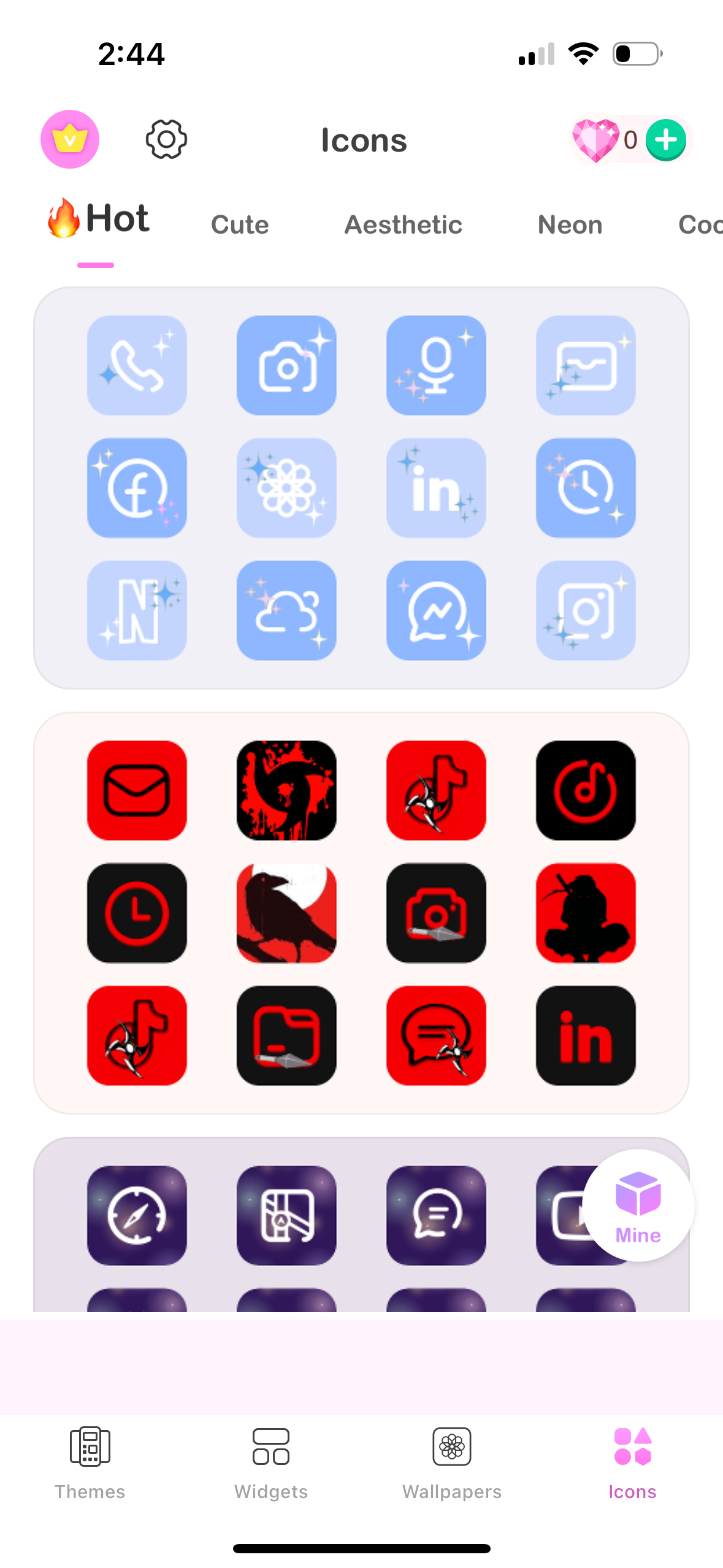
Task: Tap the blue Facebook icon
Action: point(136,488)
